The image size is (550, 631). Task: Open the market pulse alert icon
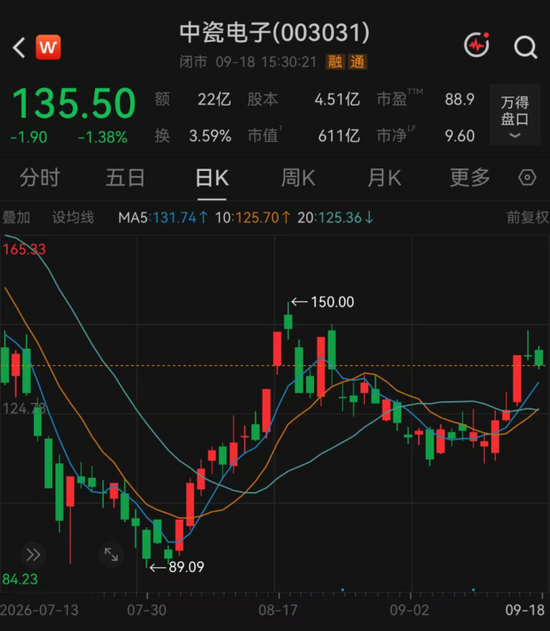pos(477,45)
